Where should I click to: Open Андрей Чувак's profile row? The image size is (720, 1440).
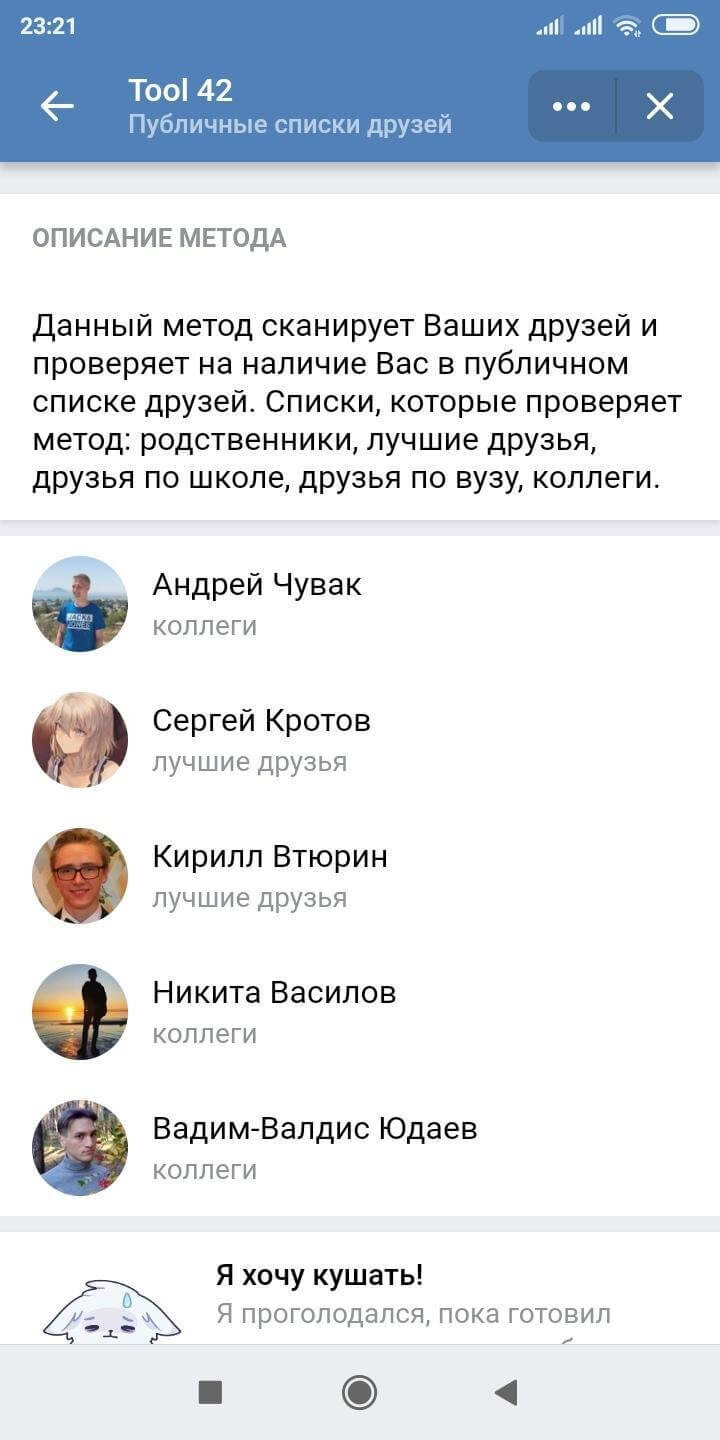[360, 604]
